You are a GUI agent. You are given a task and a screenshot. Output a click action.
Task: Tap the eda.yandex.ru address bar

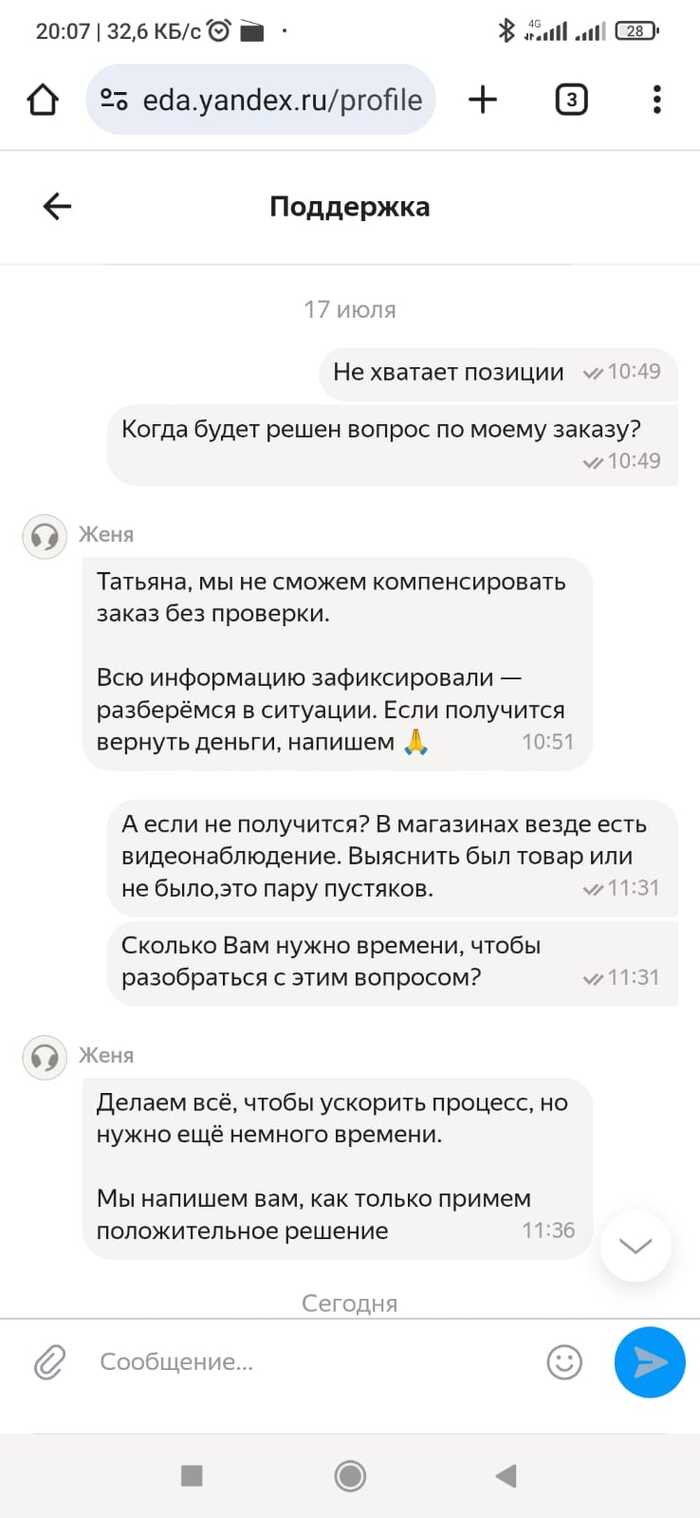(x=262, y=99)
